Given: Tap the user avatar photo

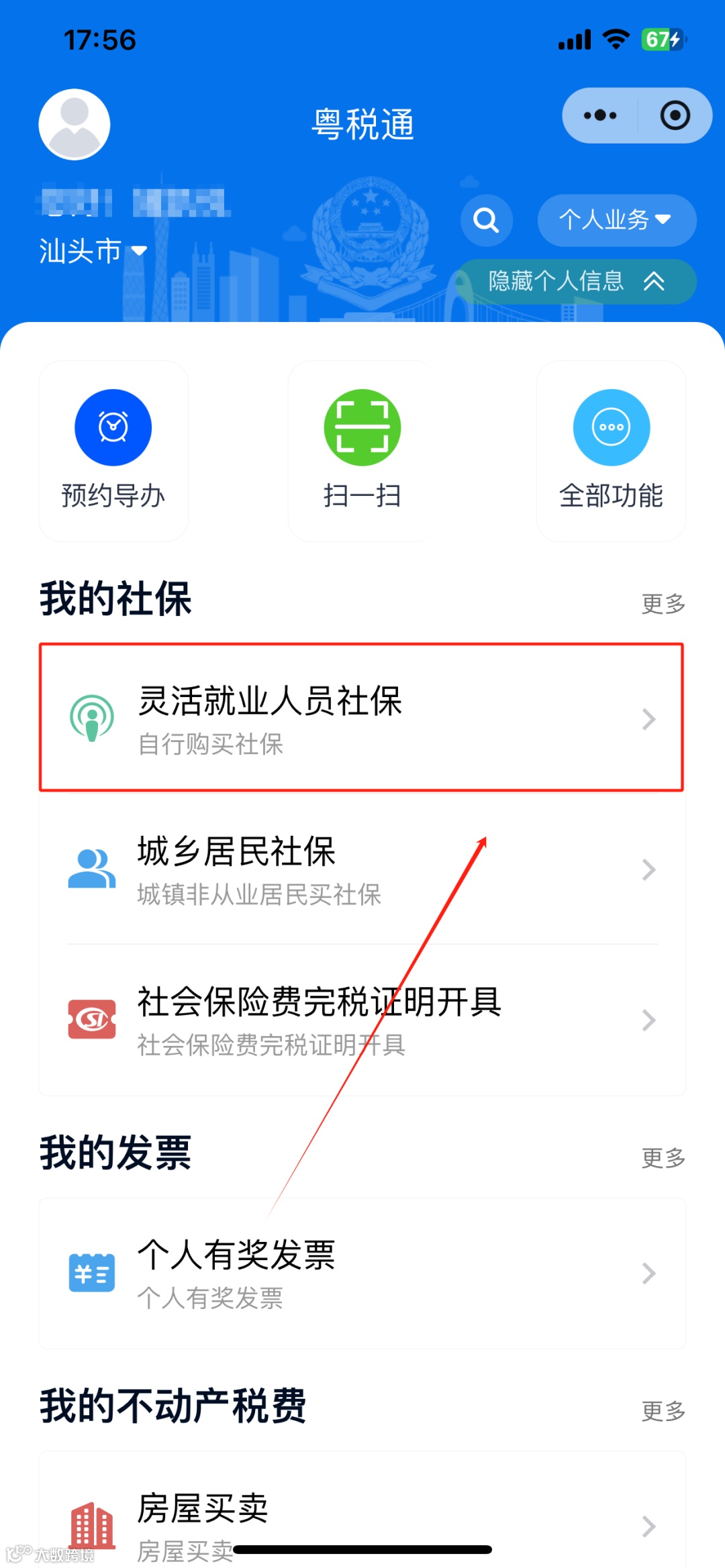Looking at the screenshot, I should tap(74, 124).
